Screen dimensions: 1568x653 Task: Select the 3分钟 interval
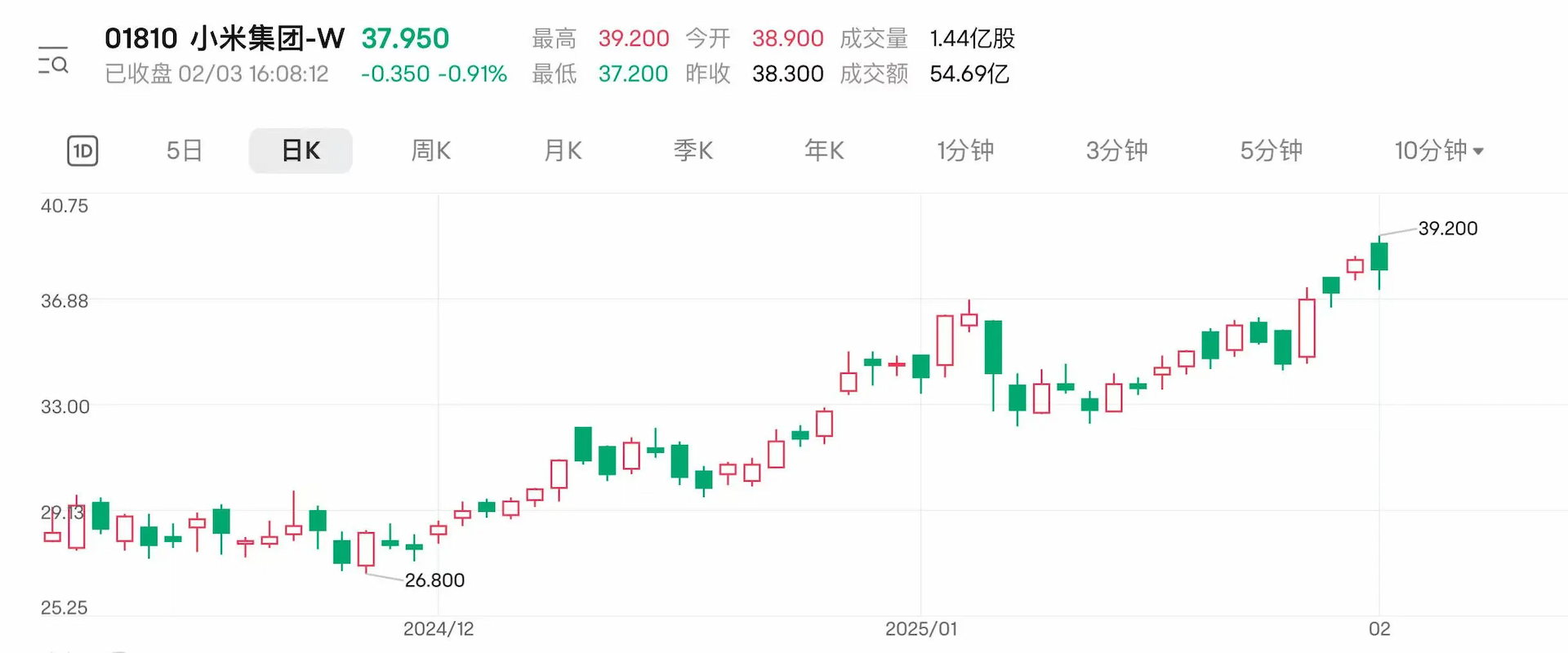point(1116,151)
